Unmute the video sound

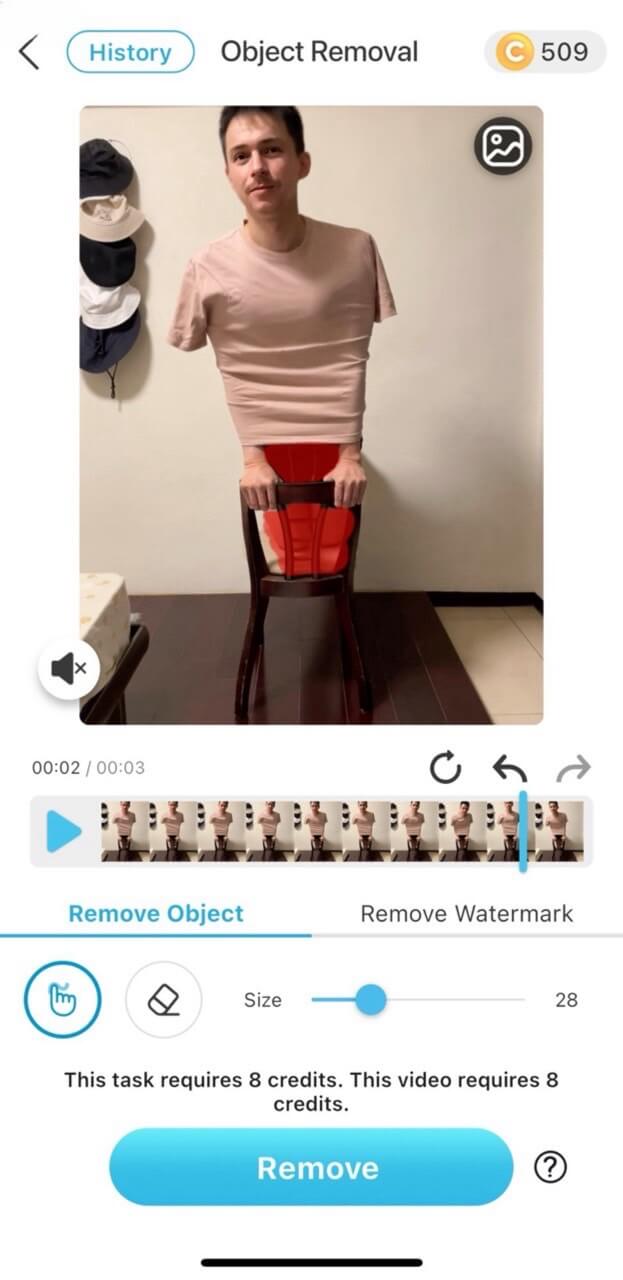click(x=68, y=669)
